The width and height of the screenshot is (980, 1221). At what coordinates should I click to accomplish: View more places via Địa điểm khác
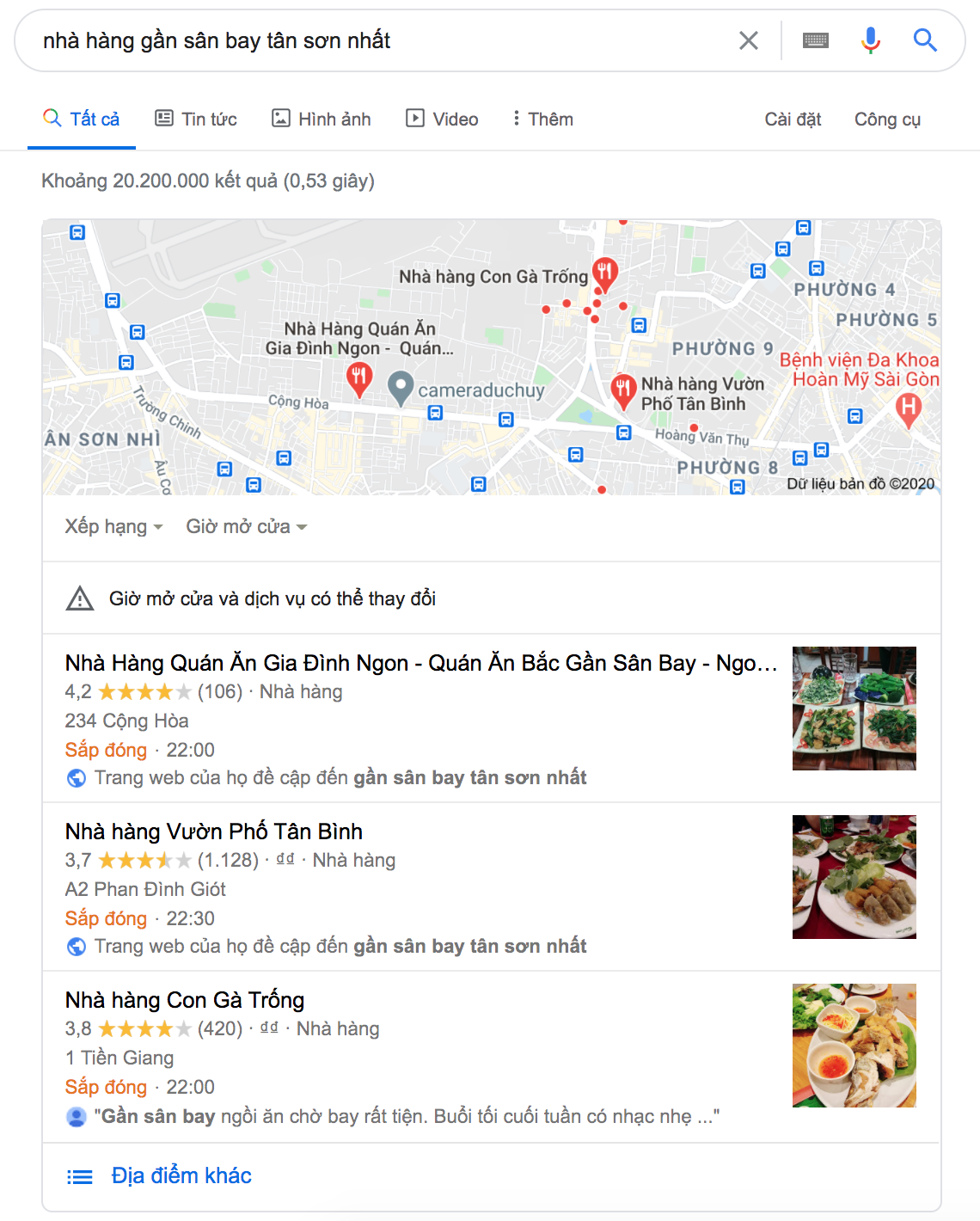(x=181, y=1175)
